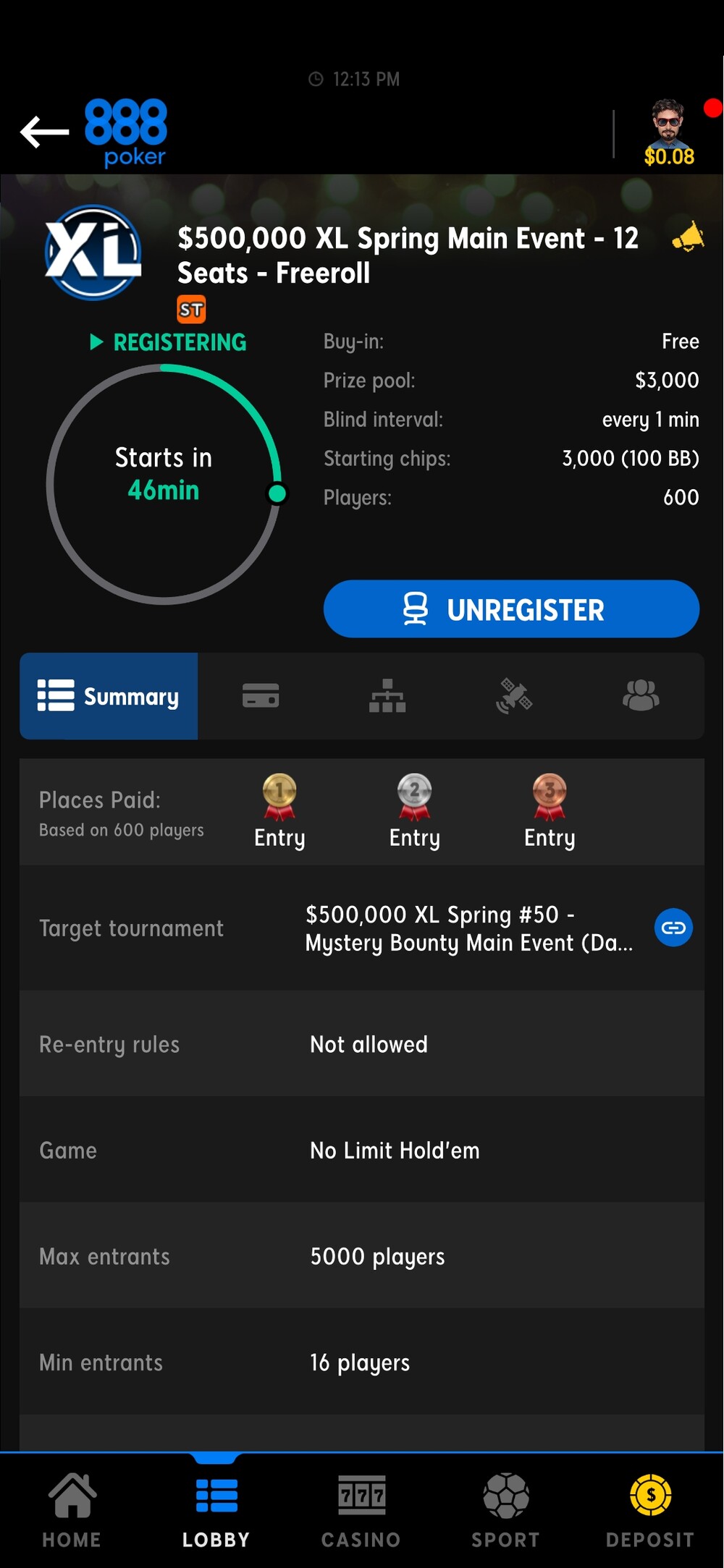Switch to the card payouts tab
This screenshot has height=1568, width=724.
click(x=261, y=696)
